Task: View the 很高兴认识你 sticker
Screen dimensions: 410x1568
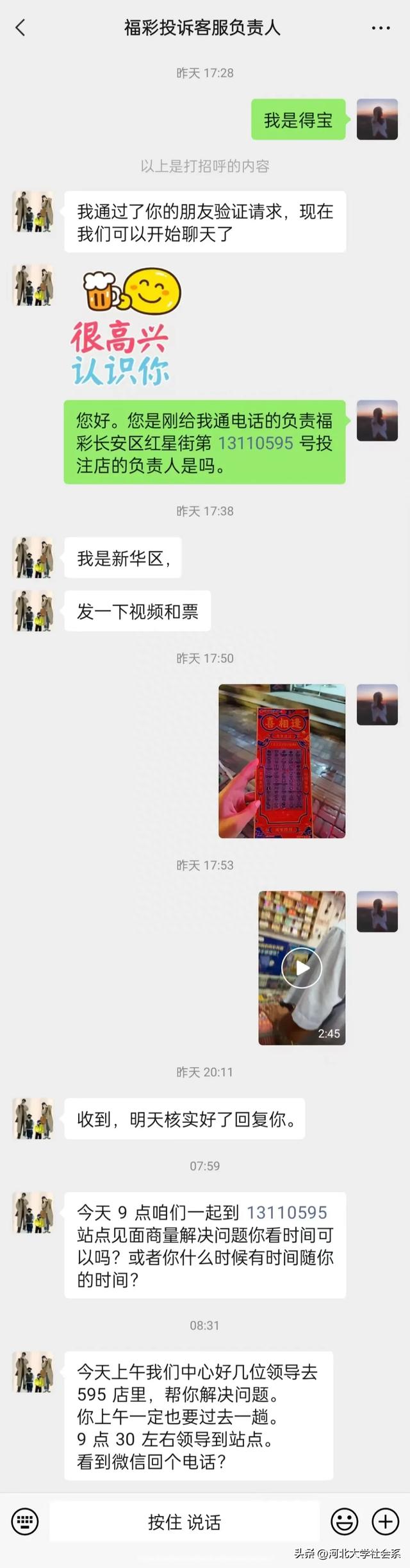Action: (x=123, y=327)
